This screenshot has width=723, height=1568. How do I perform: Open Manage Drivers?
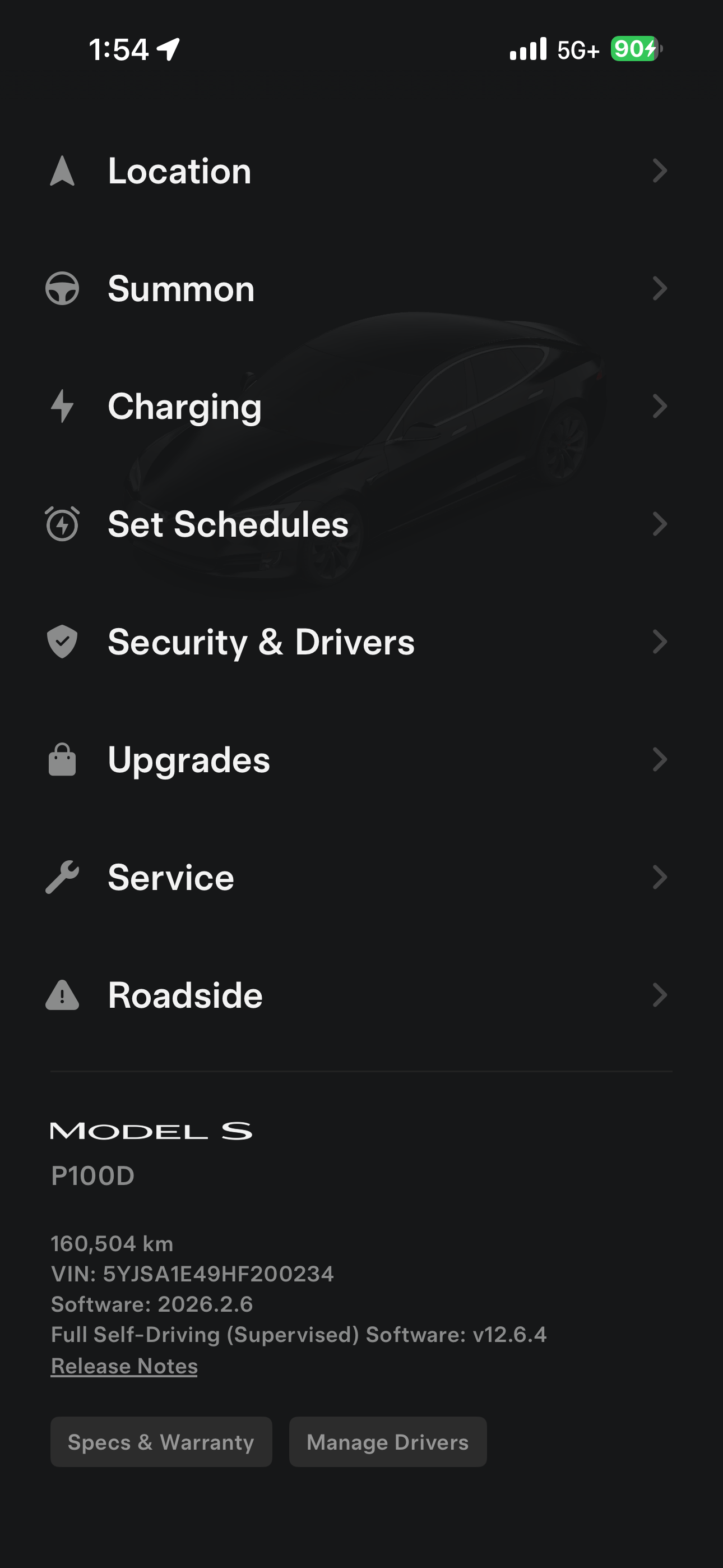(388, 1442)
